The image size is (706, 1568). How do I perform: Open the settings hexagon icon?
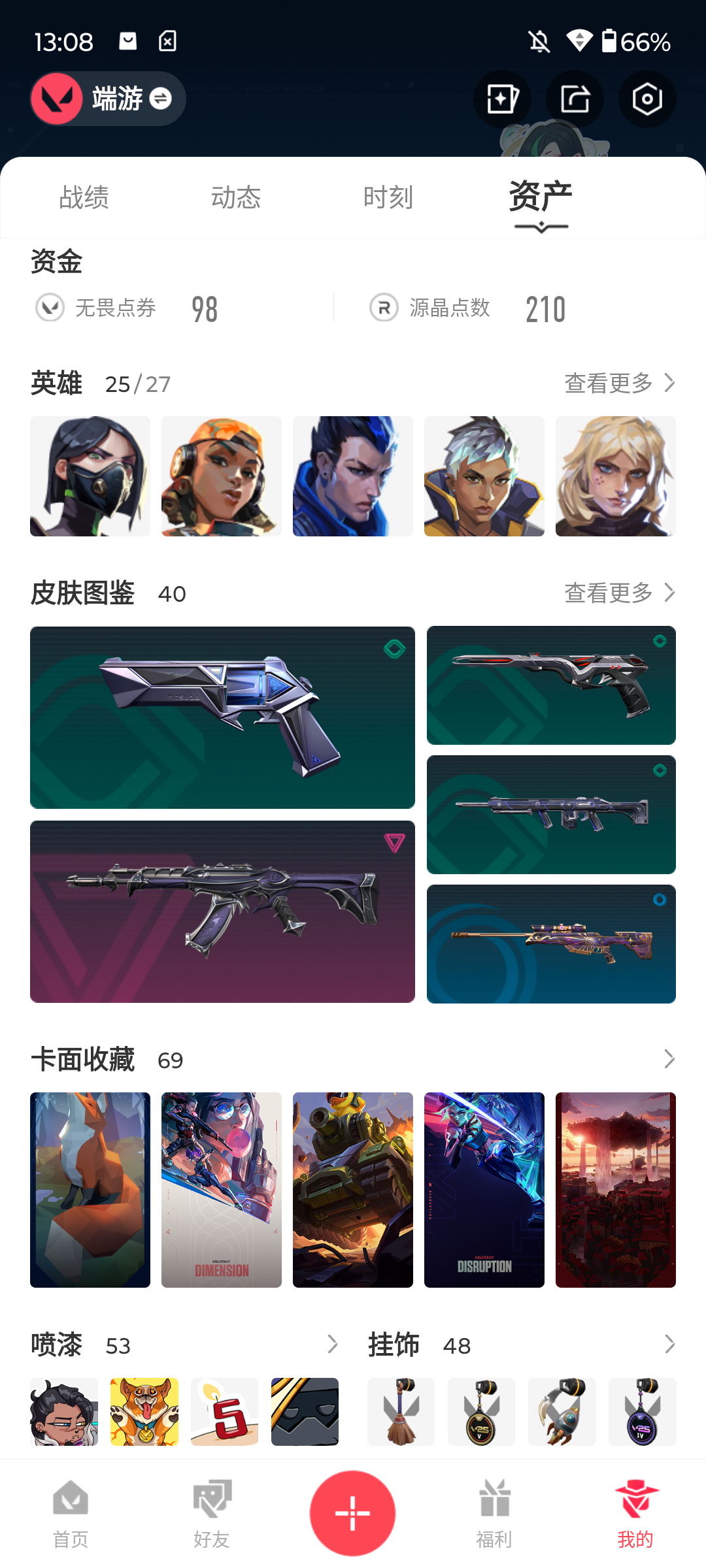[647, 99]
